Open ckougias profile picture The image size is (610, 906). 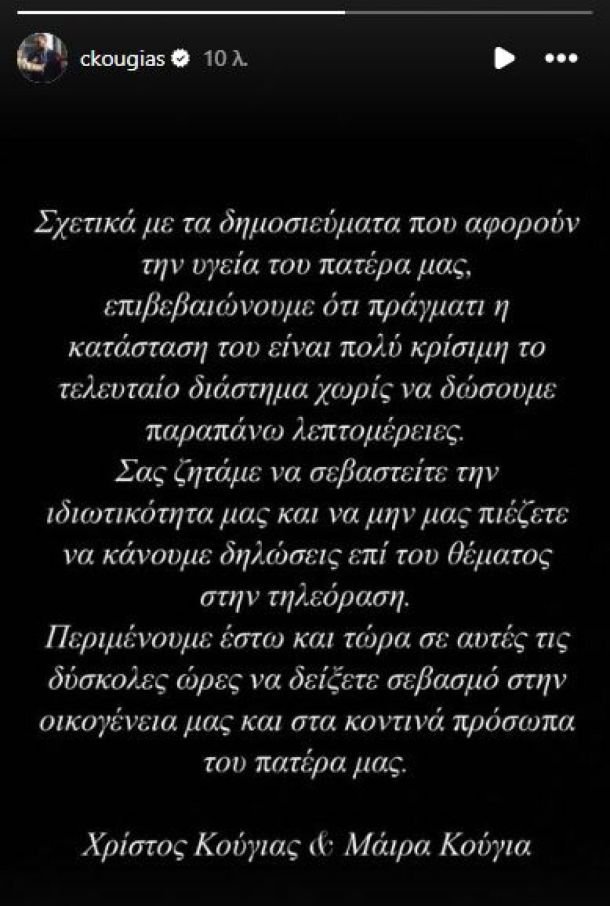(x=42, y=58)
